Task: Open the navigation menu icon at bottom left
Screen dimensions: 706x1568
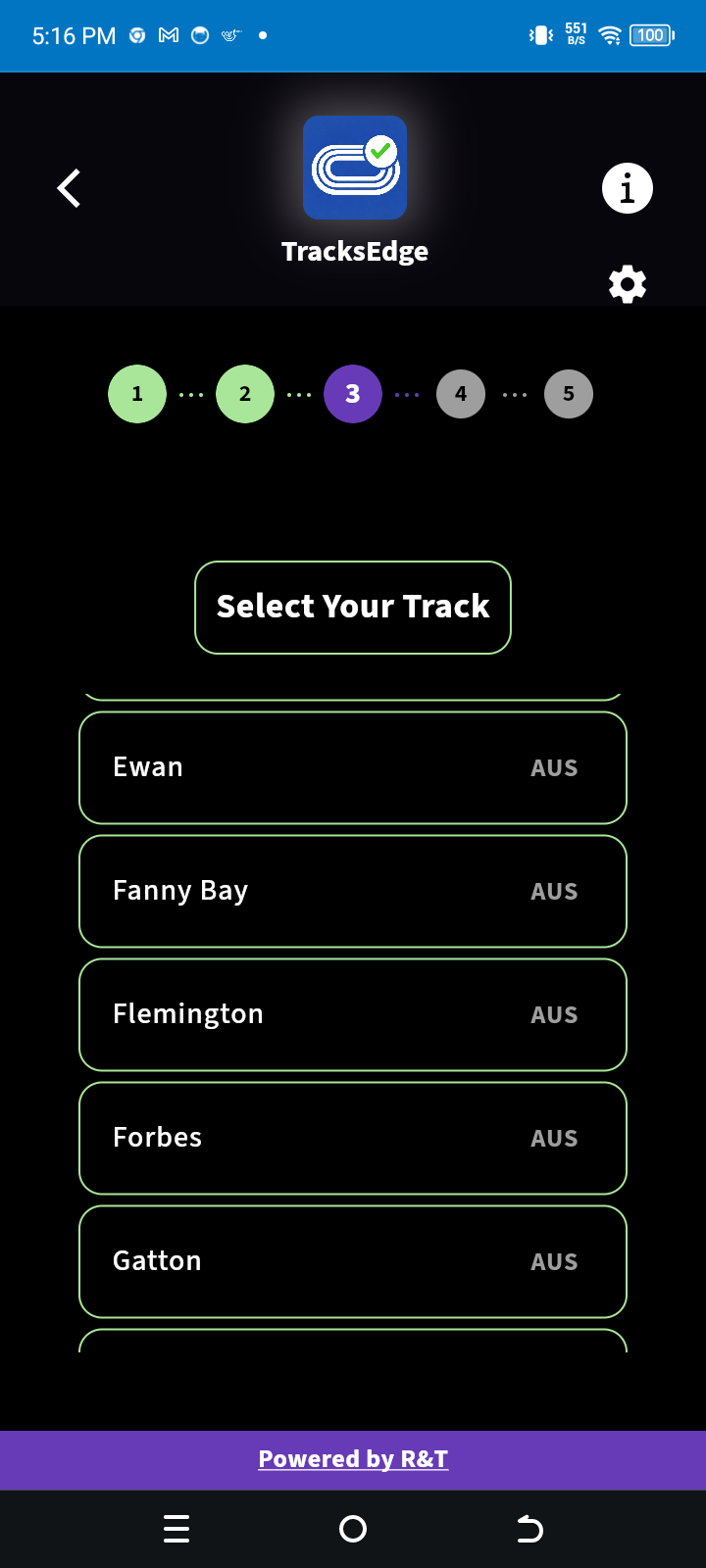Action: [176, 1529]
